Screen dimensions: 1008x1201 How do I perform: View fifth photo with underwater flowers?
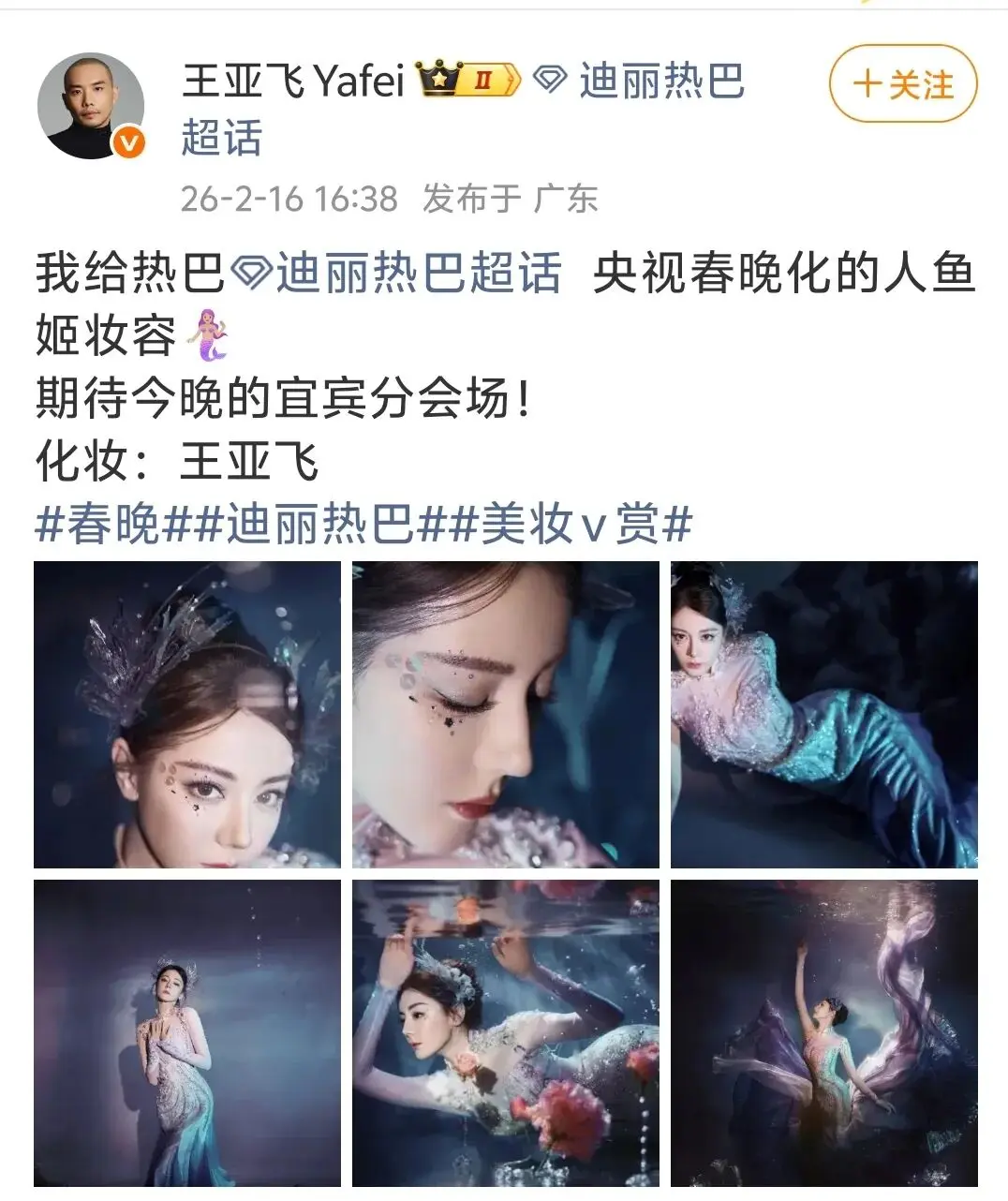[506, 1033]
